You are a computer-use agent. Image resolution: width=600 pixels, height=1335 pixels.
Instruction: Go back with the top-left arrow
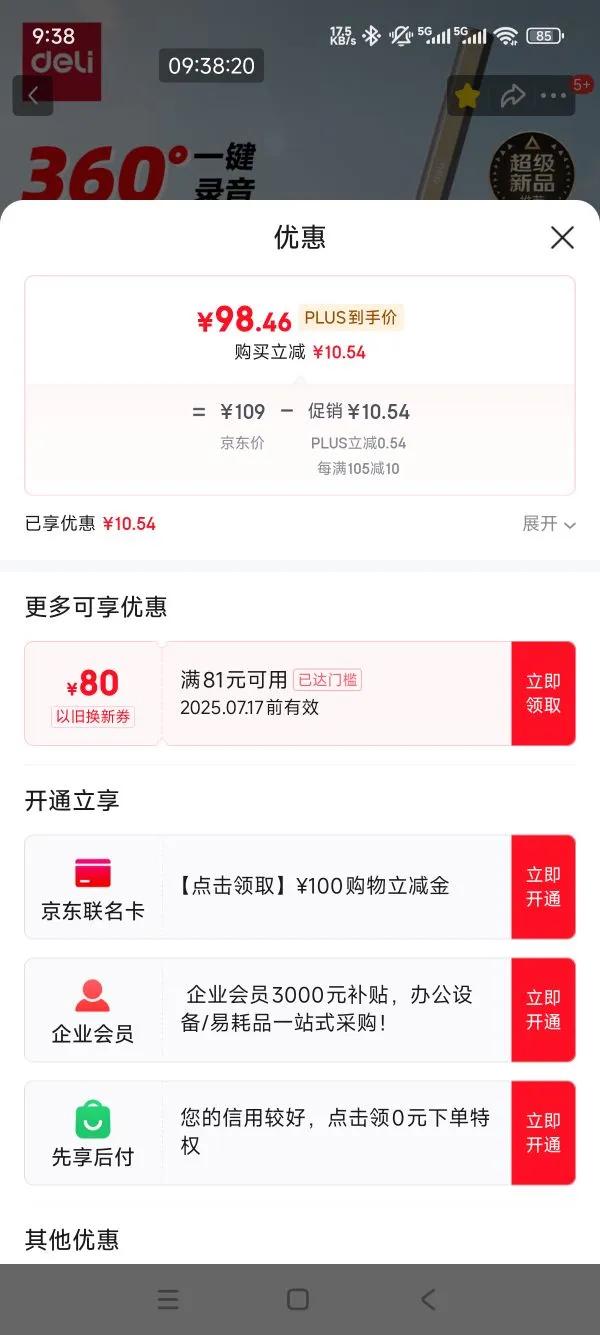[33, 95]
